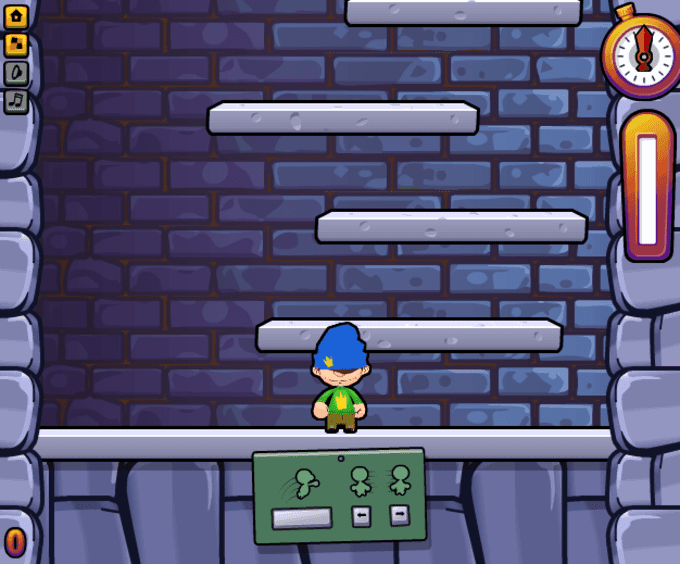680x564 pixels.
Task: Tap the graphics quality checkered icon
Action: 16,45
